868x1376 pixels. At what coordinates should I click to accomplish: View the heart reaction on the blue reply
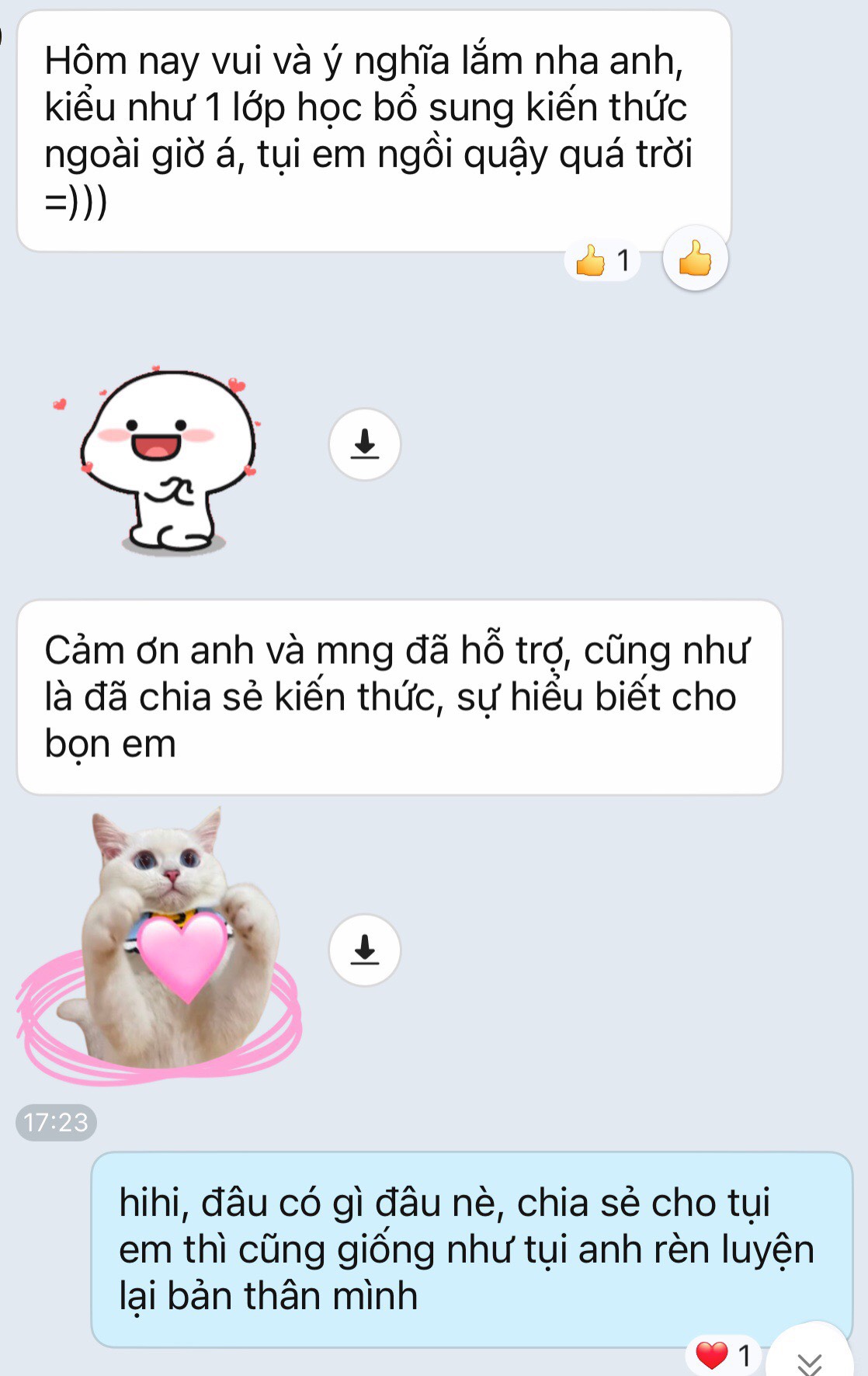(x=723, y=1356)
